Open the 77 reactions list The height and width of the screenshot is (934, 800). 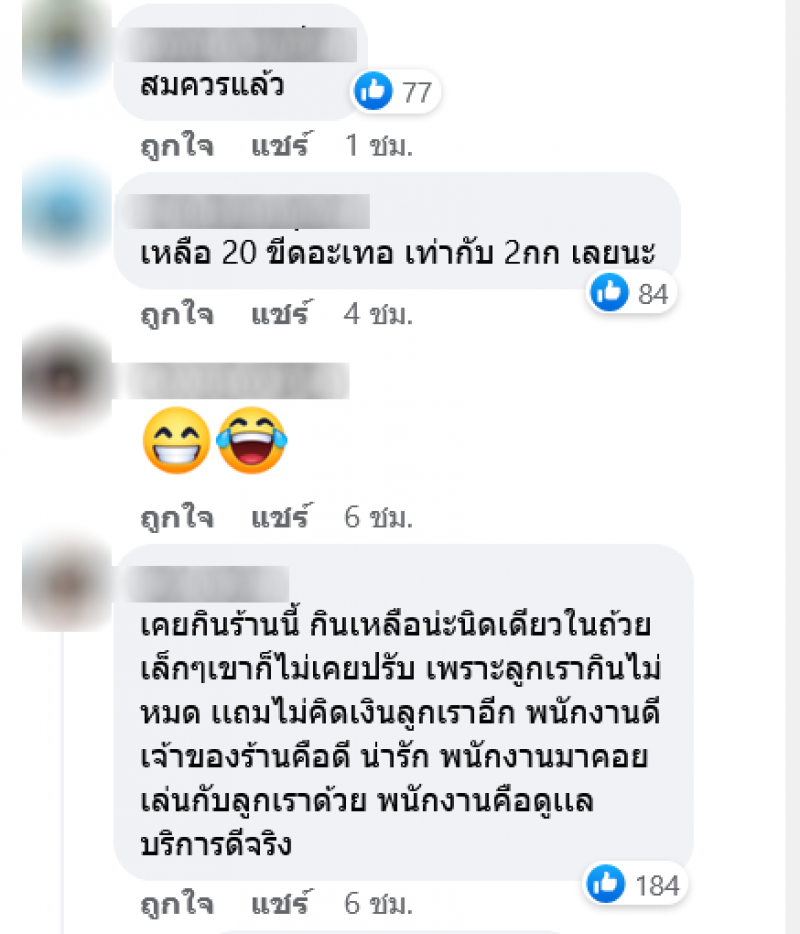tap(396, 93)
